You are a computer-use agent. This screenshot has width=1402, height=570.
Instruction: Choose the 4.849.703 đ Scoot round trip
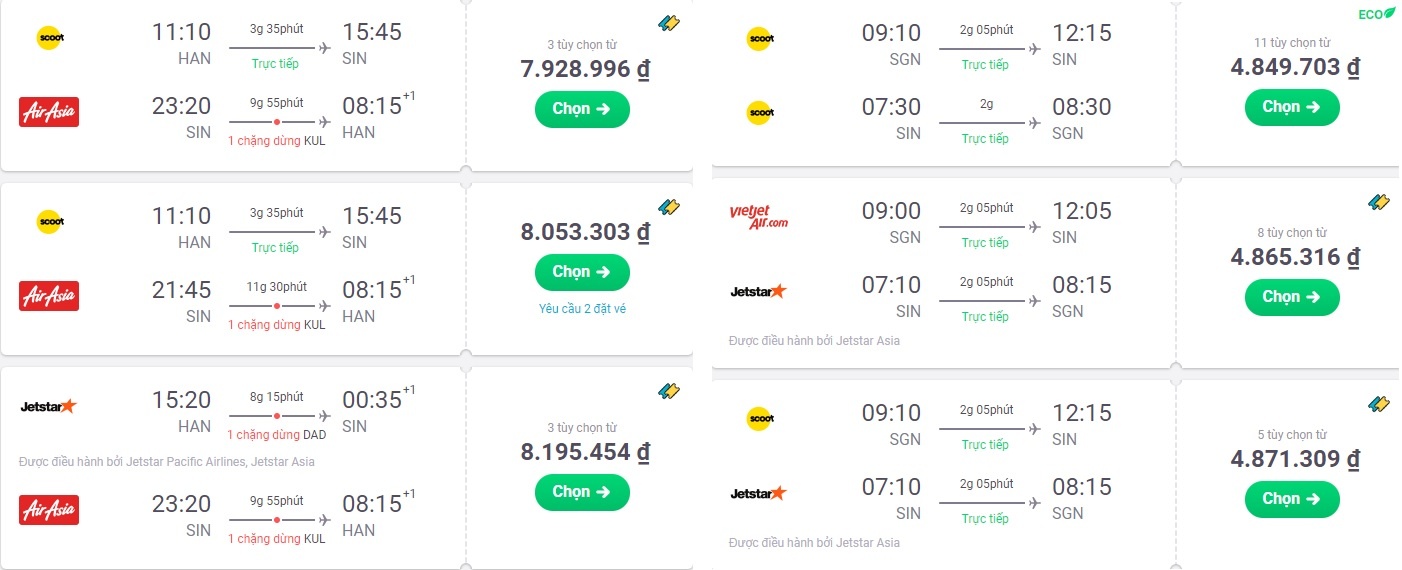click(x=1291, y=107)
